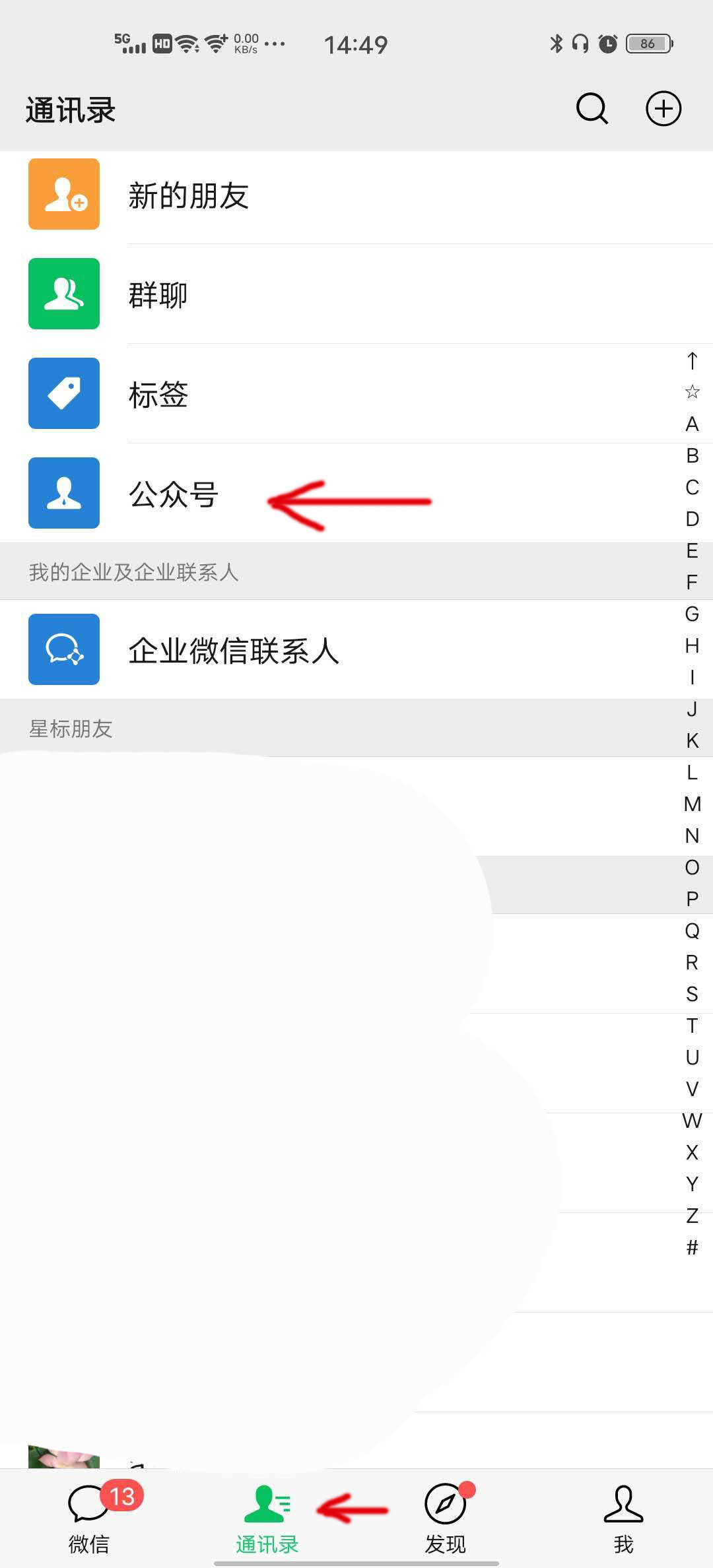Tap the plus add icon

click(x=663, y=109)
